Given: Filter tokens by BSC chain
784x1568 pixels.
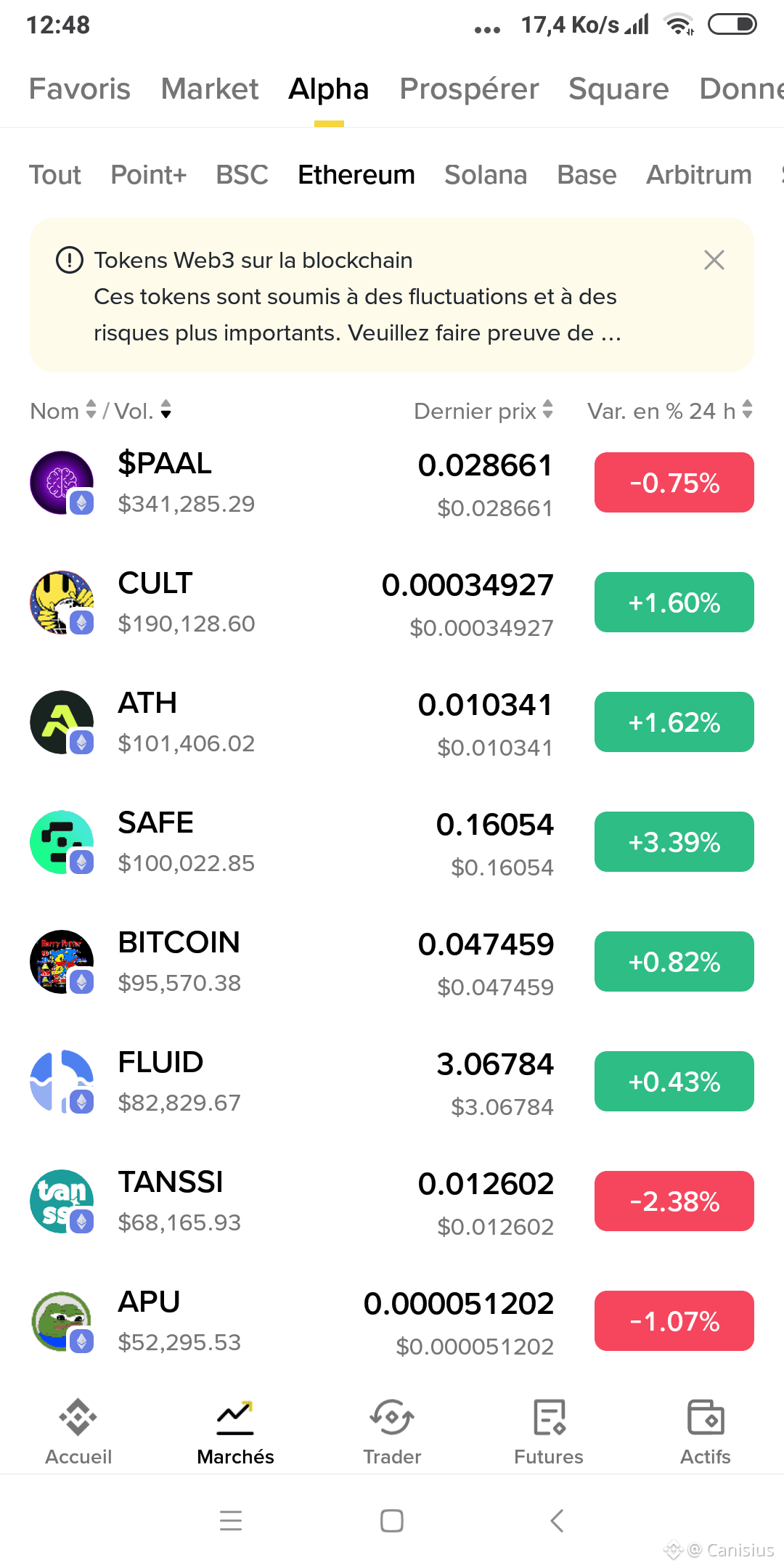Looking at the screenshot, I should pos(242,175).
